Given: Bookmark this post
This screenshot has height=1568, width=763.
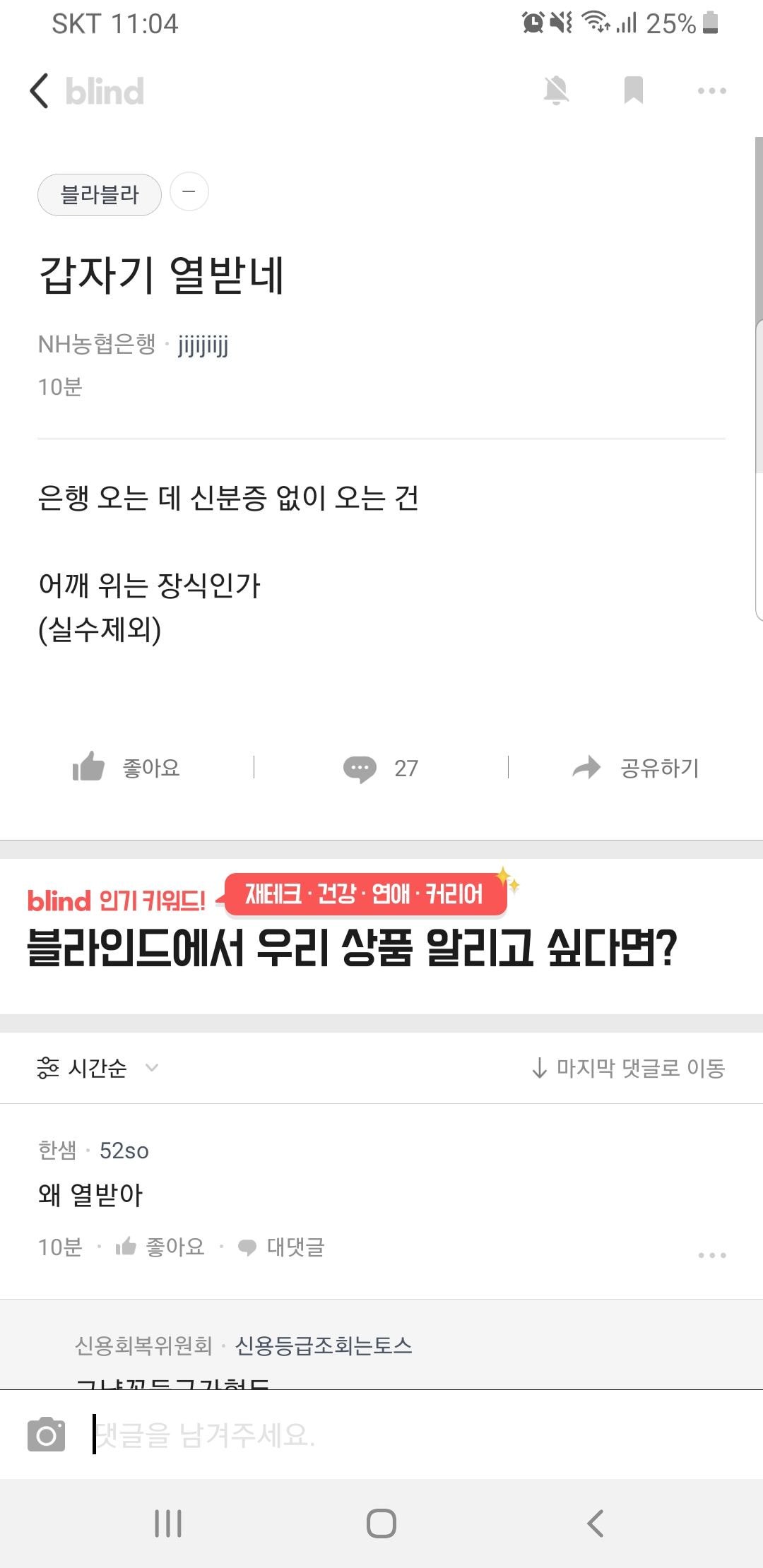Looking at the screenshot, I should tap(633, 90).
